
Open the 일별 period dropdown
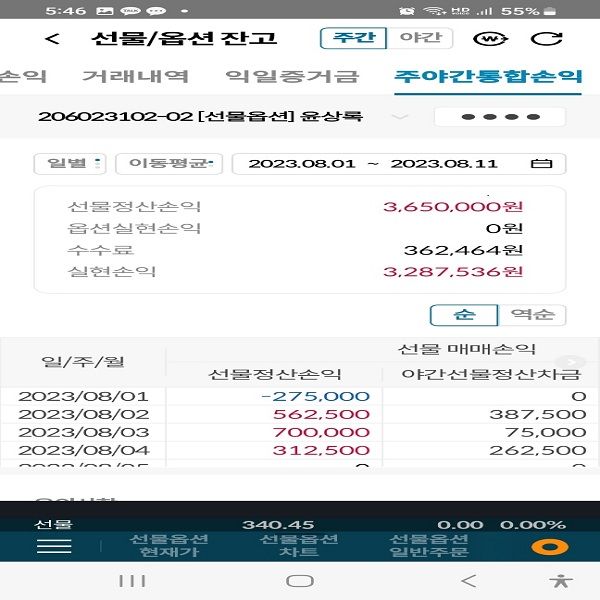coord(70,163)
